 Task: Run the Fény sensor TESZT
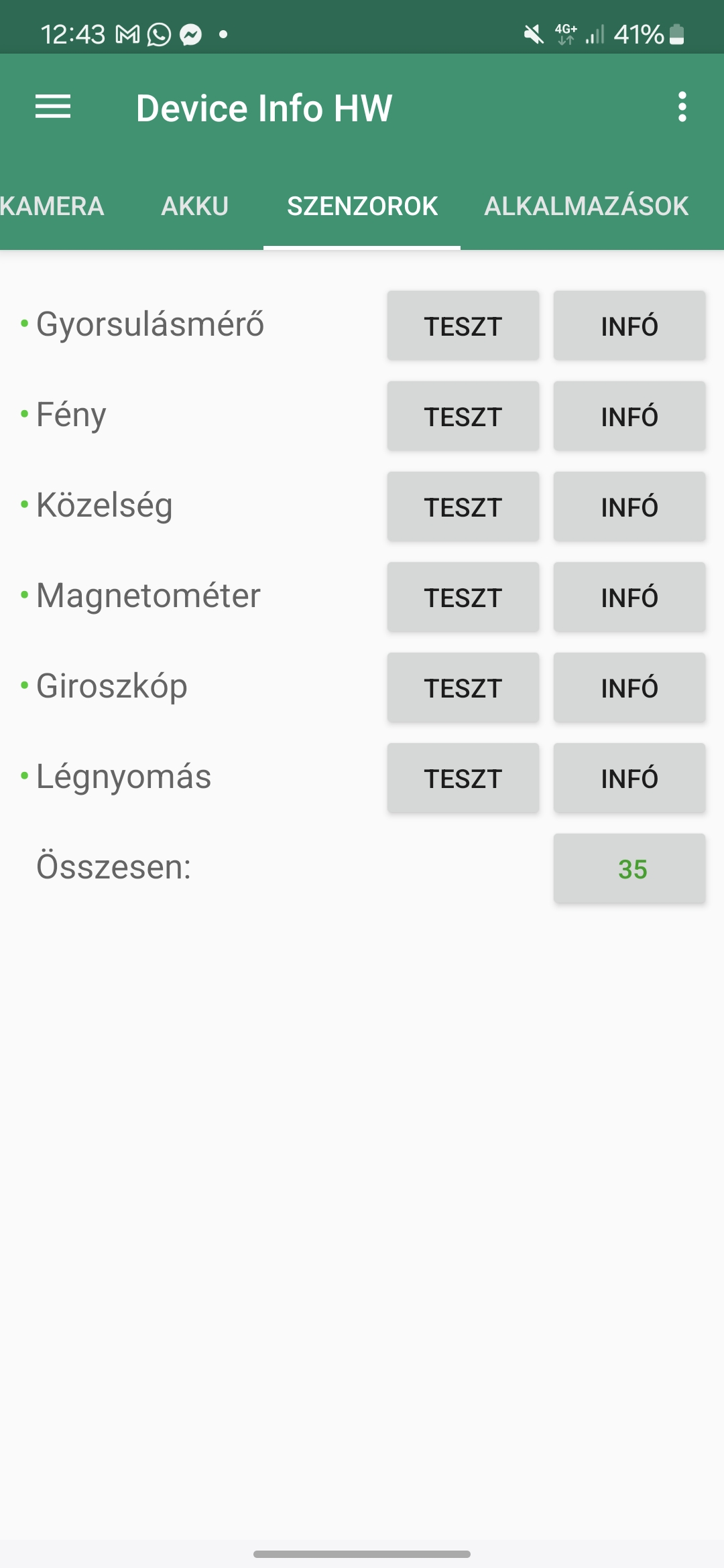click(463, 417)
